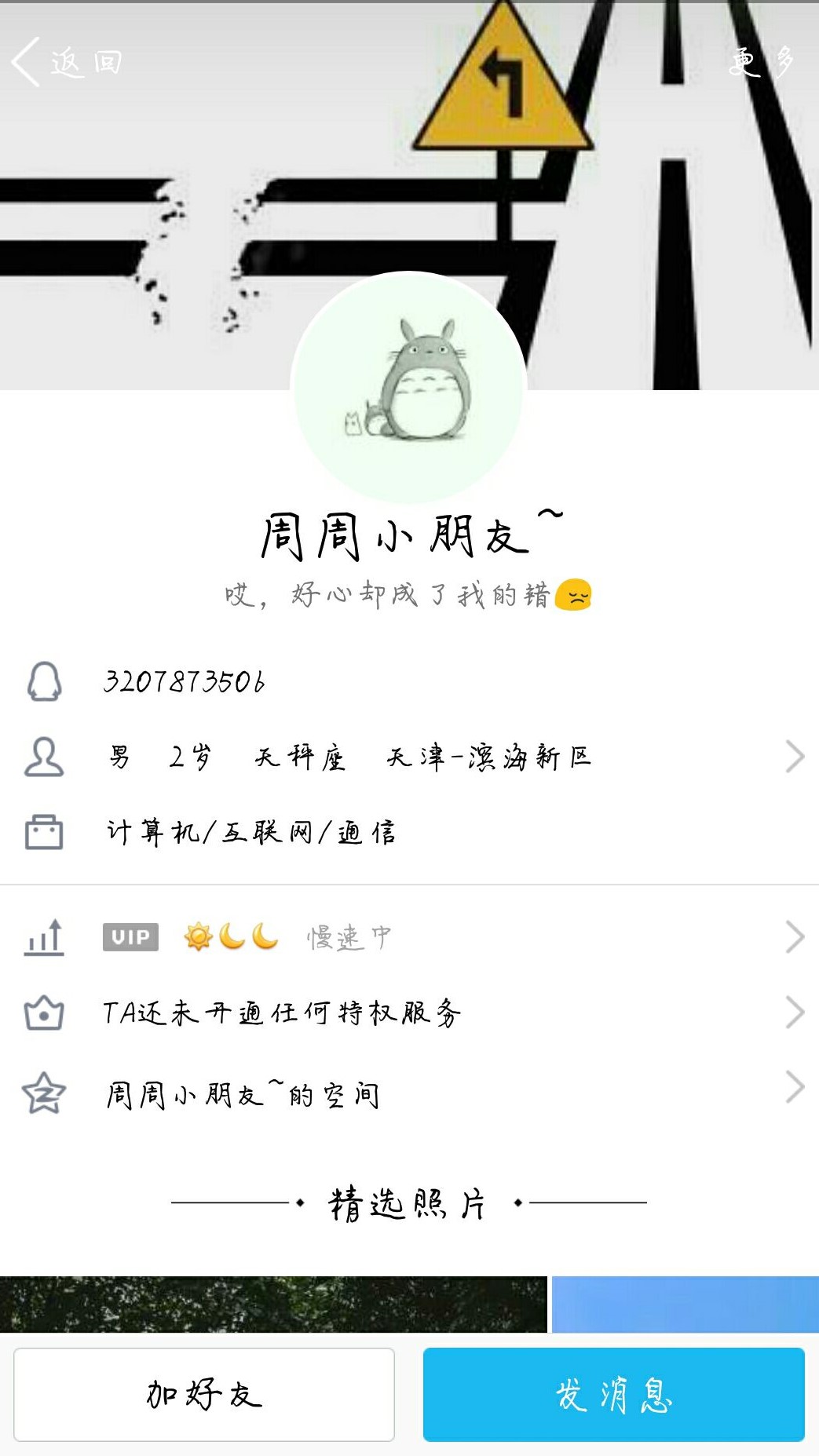Open the TA还未开通任何特权服务 row
This screenshot has height=1456, width=819.
408,1013
